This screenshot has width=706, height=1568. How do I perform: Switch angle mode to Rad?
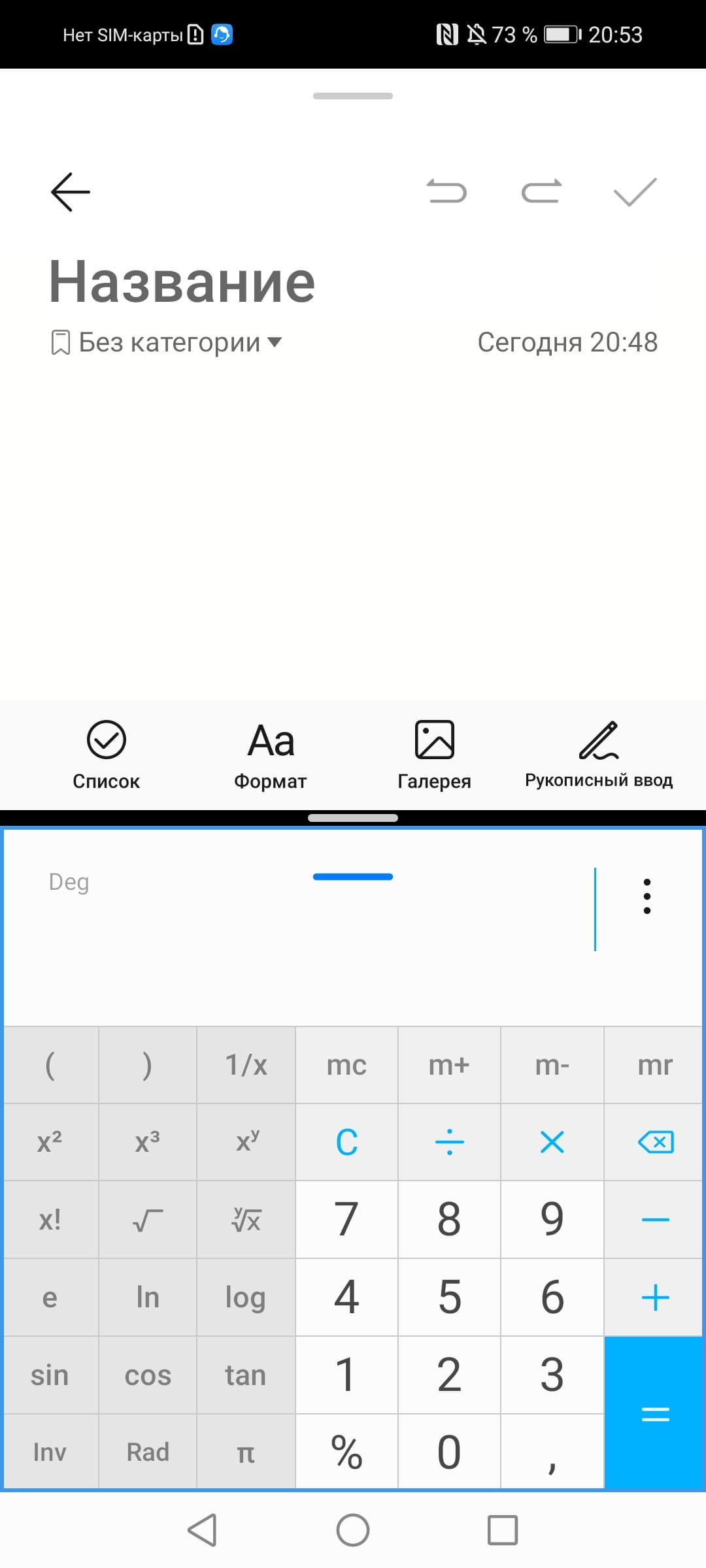click(148, 1452)
